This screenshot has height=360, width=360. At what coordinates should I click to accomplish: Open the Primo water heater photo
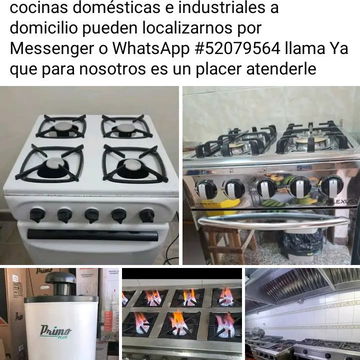click(x=59, y=314)
